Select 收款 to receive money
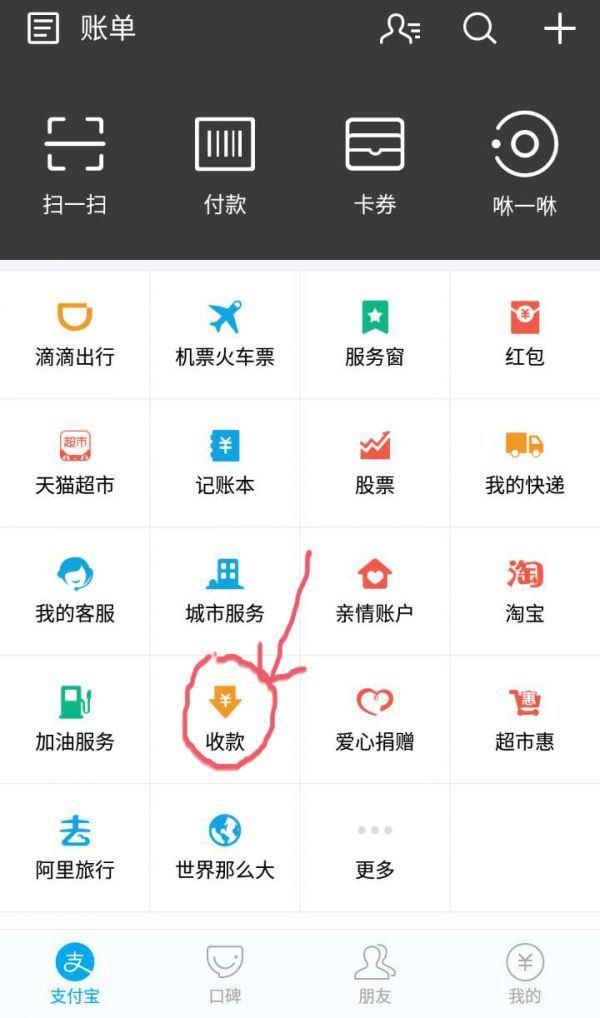The height and width of the screenshot is (1018, 600). point(225,719)
